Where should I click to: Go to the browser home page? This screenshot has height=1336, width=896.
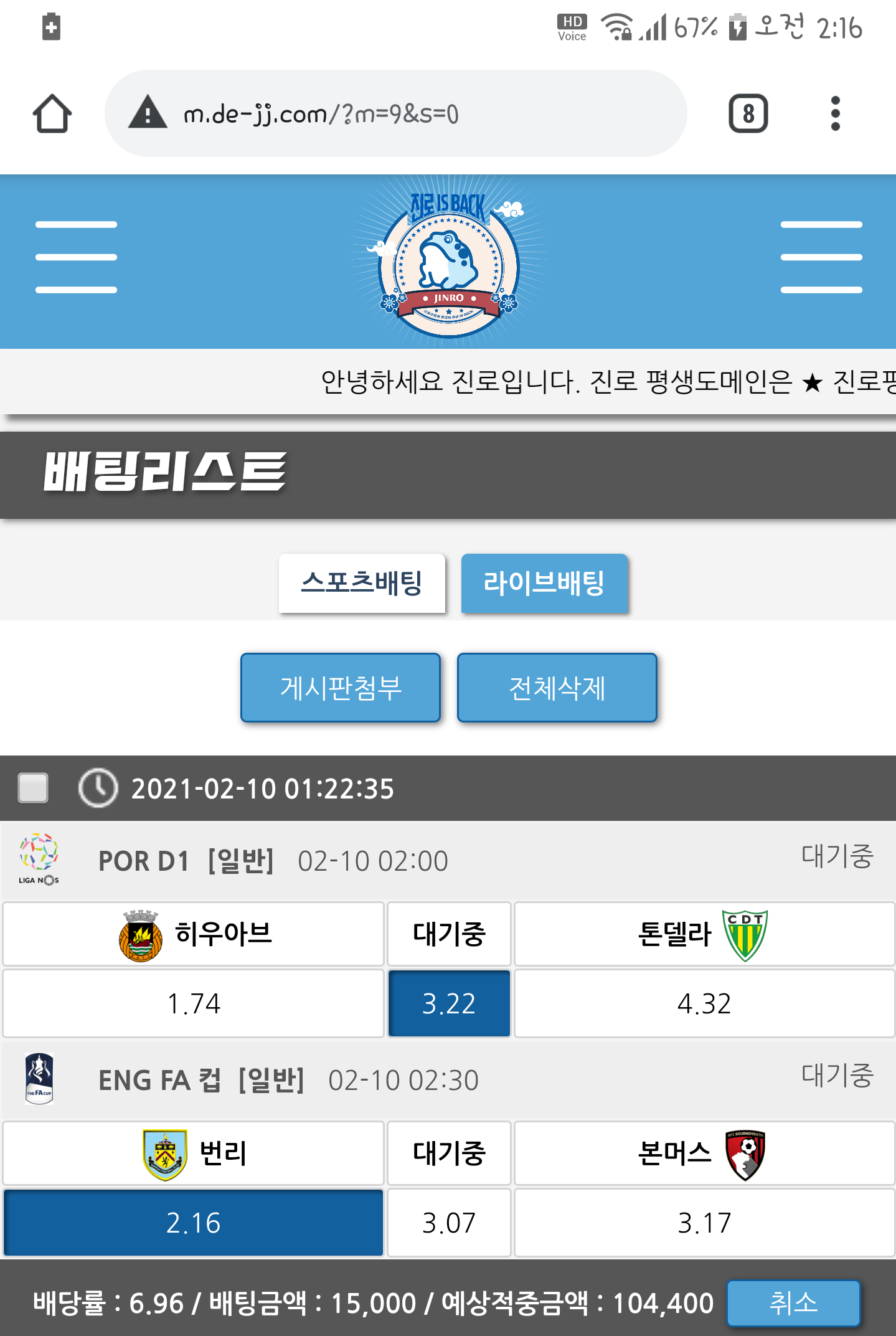(52, 114)
